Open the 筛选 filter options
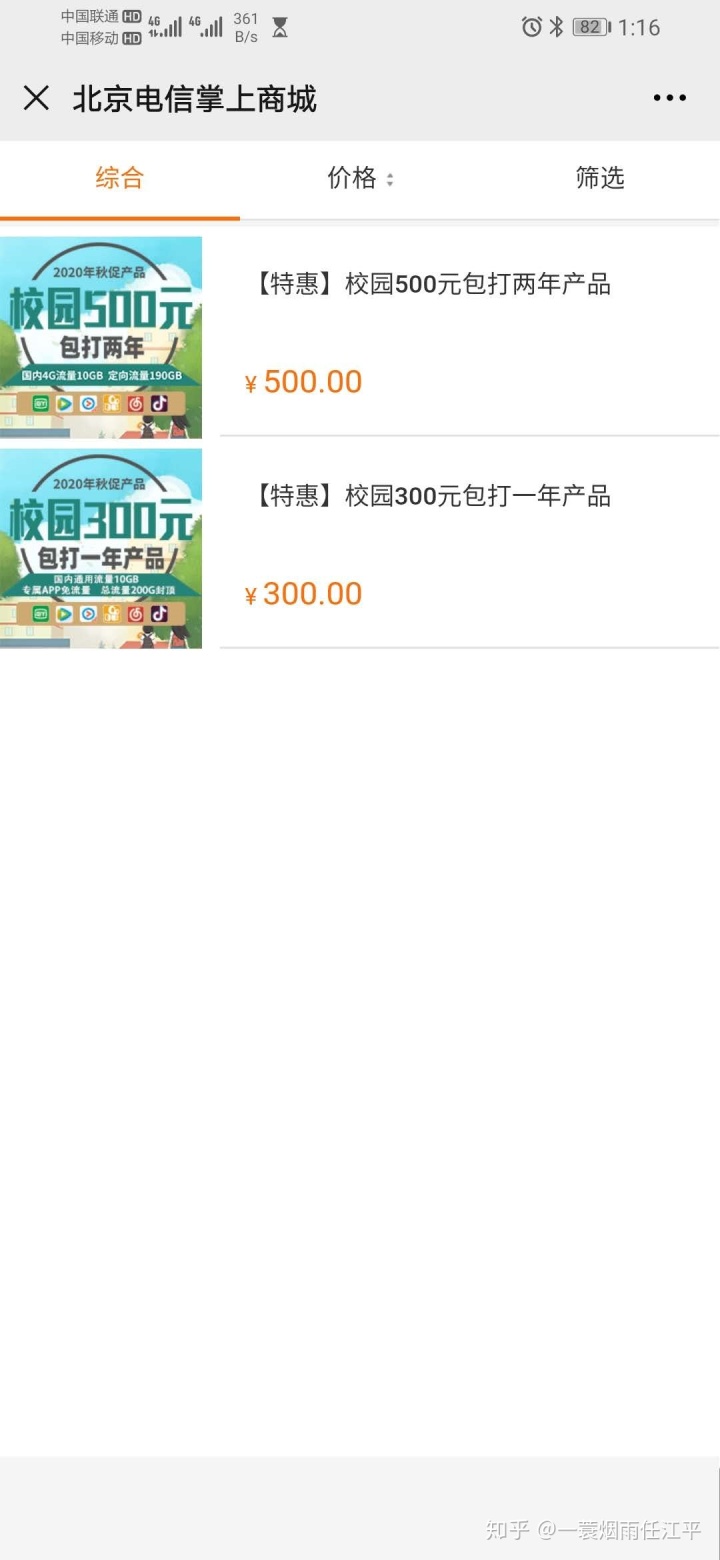 [599, 178]
